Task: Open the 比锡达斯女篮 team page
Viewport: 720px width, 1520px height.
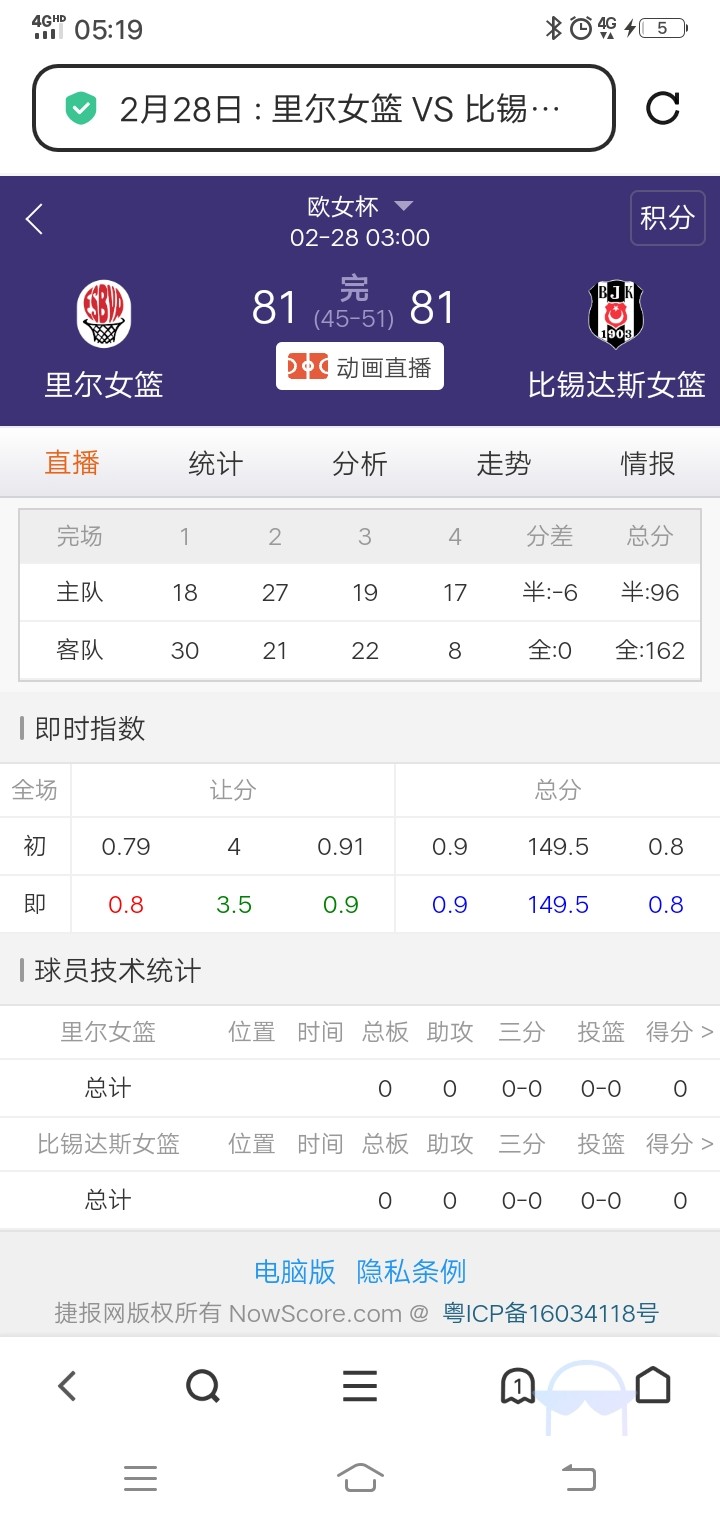Action: [616, 340]
